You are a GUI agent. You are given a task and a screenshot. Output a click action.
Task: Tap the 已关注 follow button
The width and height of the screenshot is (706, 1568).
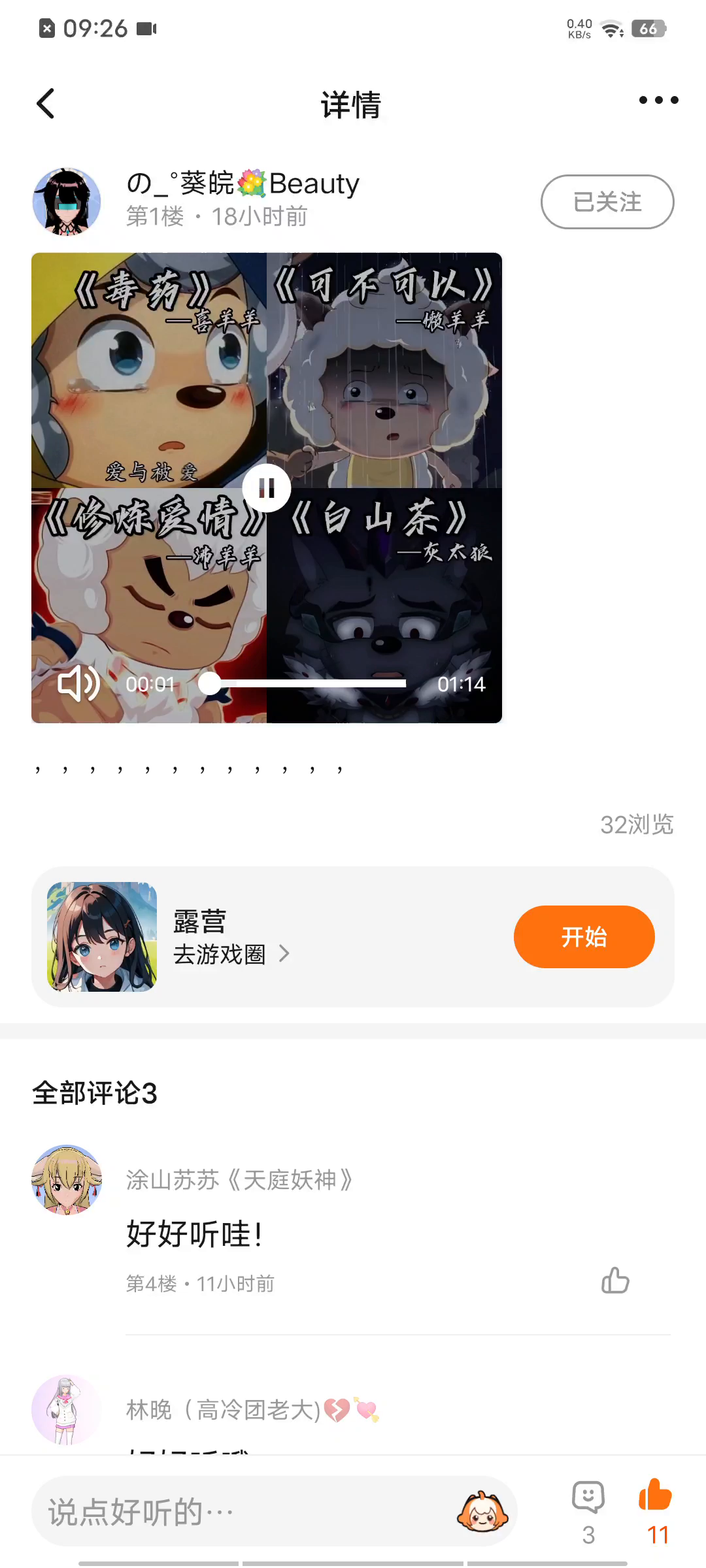pos(607,202)
